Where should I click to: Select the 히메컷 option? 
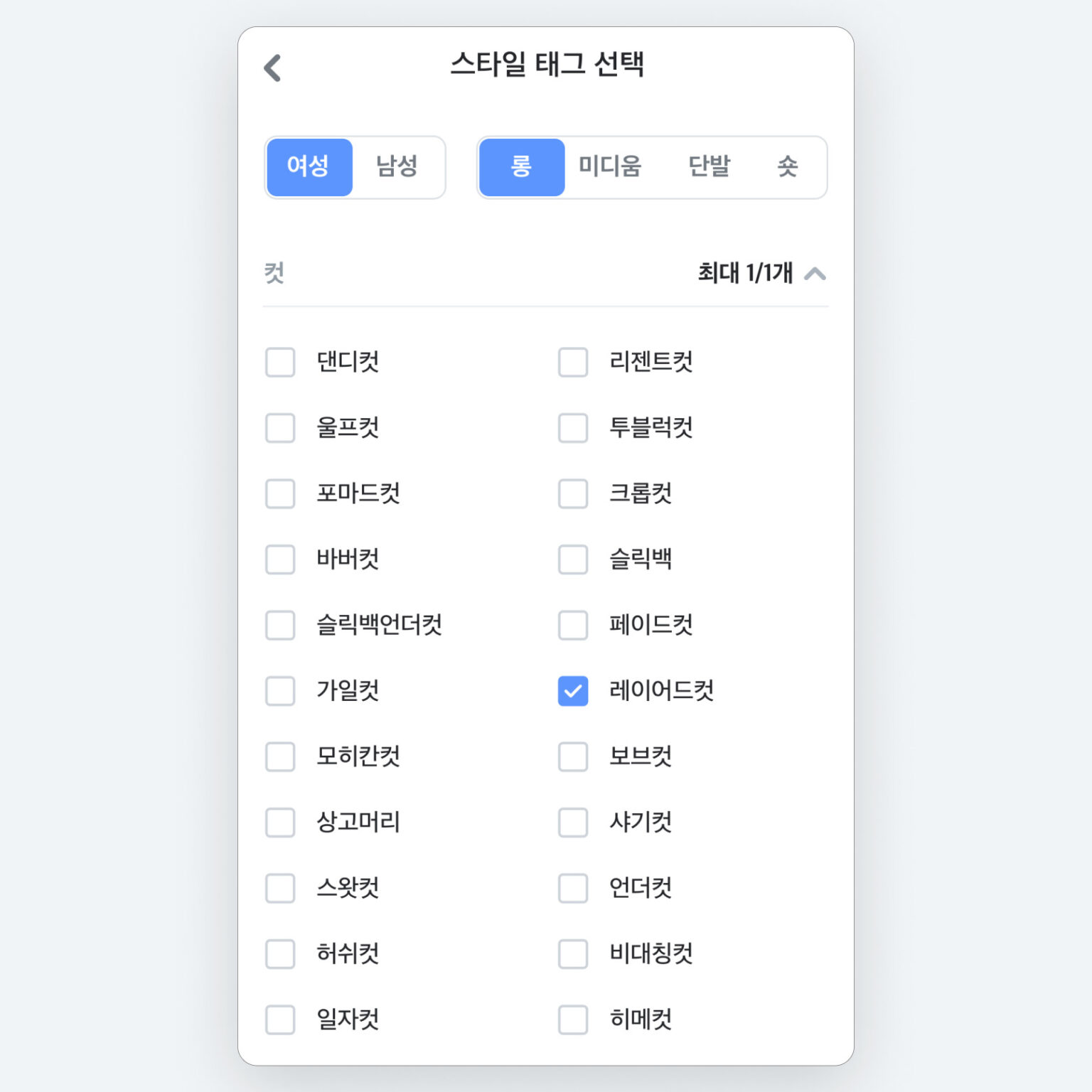[x=573, y=1019]
